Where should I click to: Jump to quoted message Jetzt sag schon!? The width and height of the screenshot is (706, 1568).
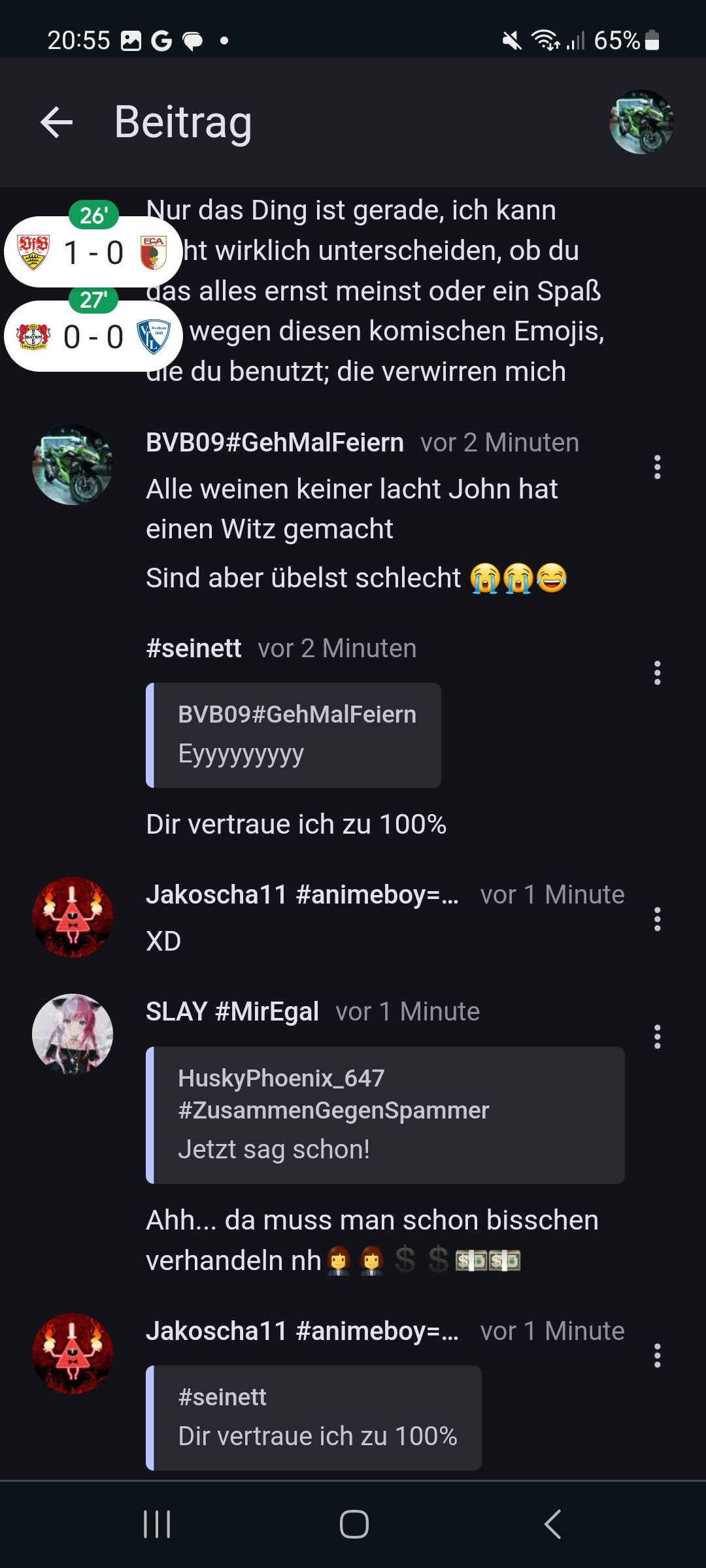tap(385, 1115)
